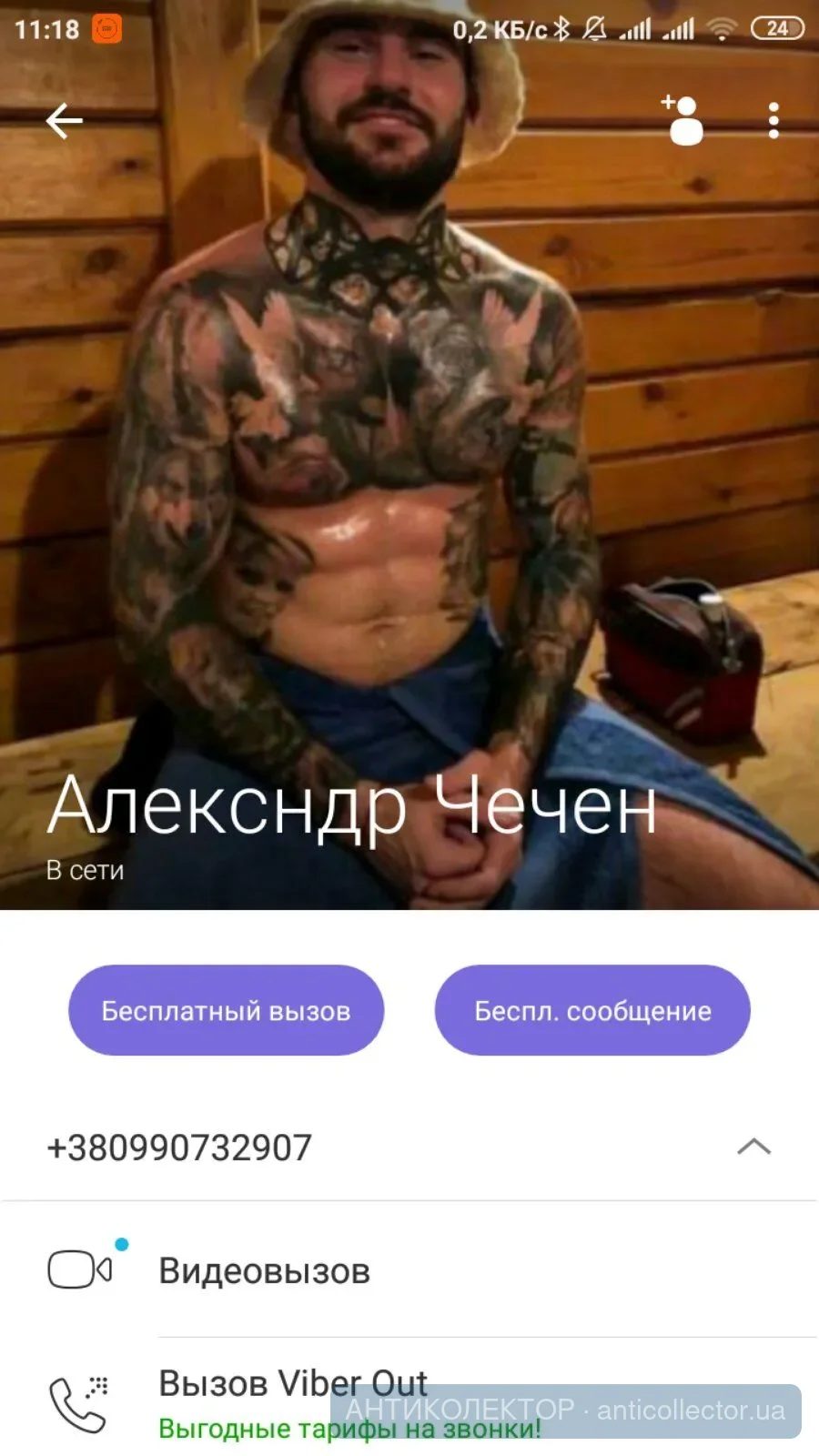Open the three-dot overflow menu
Viewport: 819px width, 1456px height.
(x=773, y=121)
